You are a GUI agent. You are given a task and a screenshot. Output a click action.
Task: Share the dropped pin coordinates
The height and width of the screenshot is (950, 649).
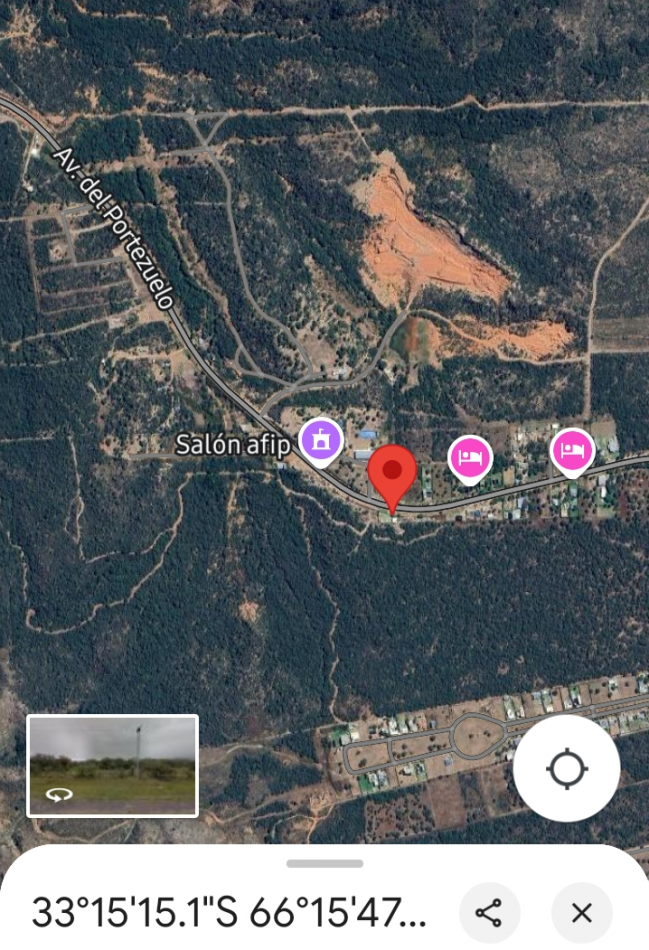489,912
